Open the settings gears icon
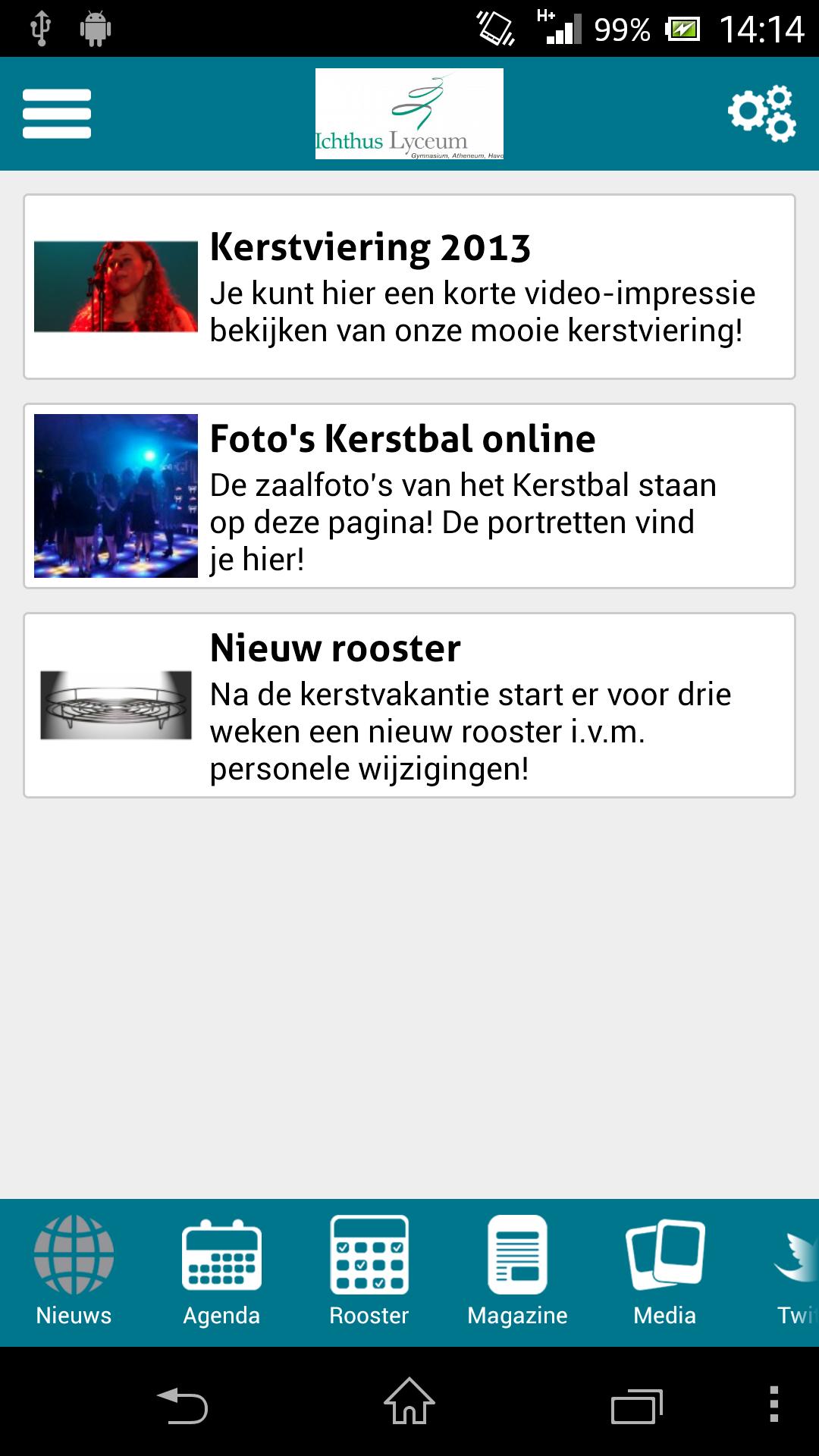The height and width of the screenshot is (1456, 819). (x=761, y=114)
